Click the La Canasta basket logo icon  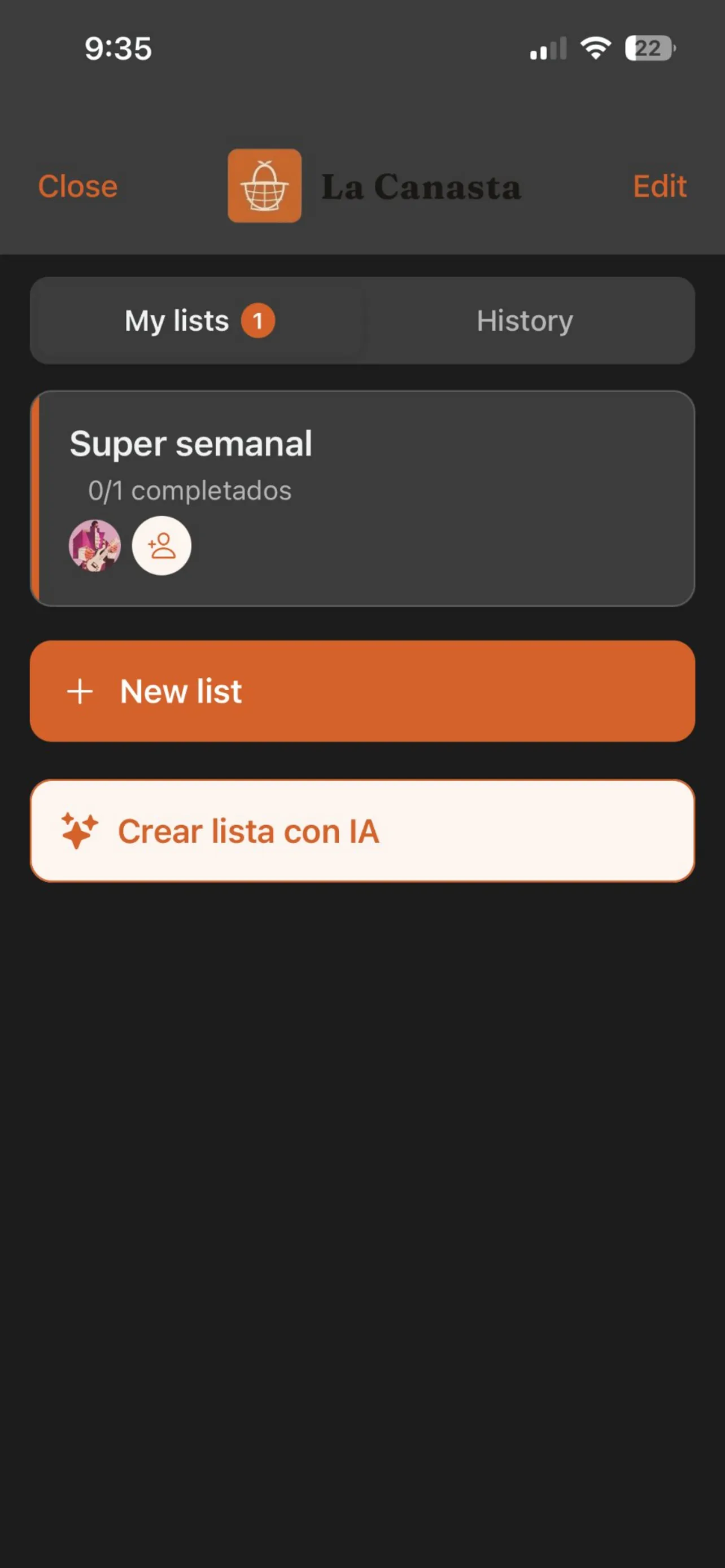coord(264,186)
